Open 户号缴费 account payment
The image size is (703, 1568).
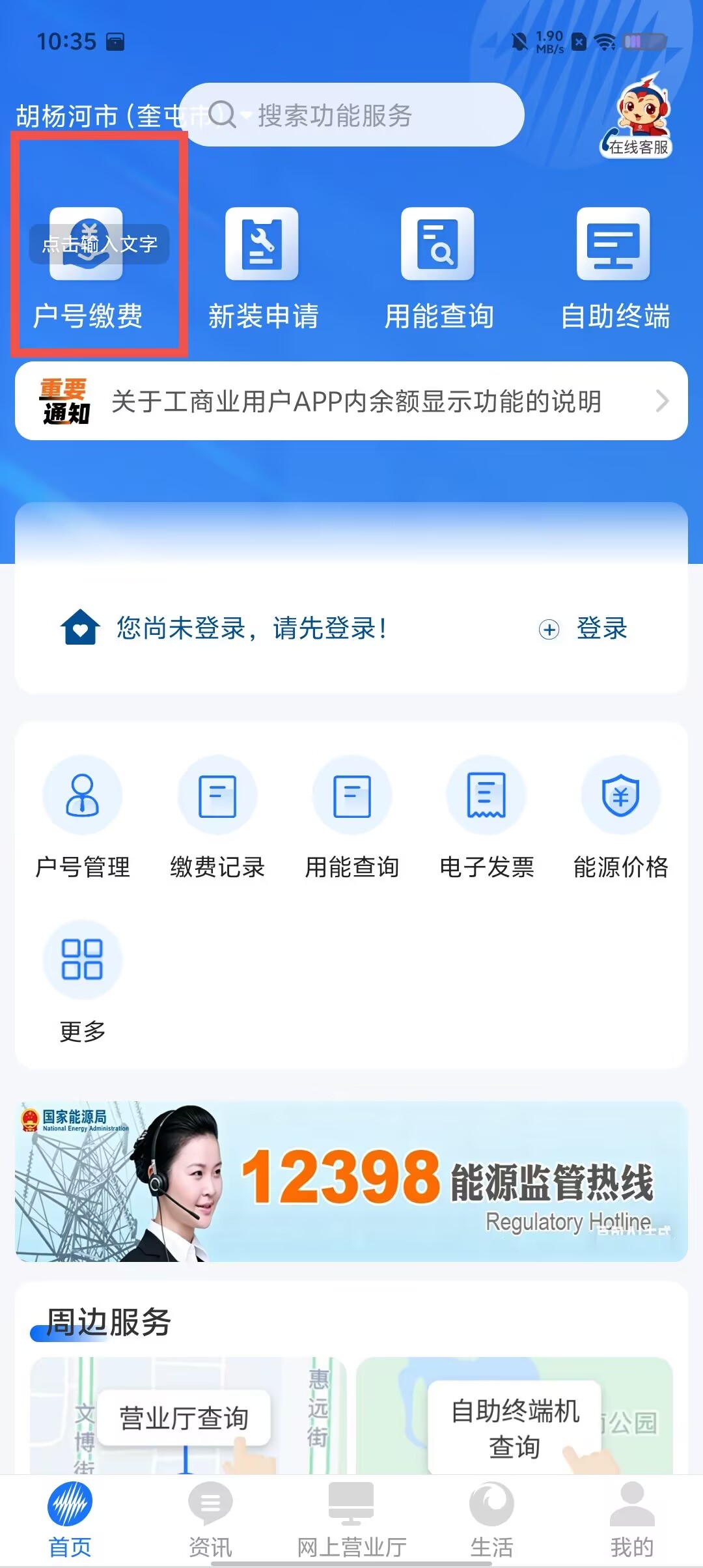click(x=87, y=268)
